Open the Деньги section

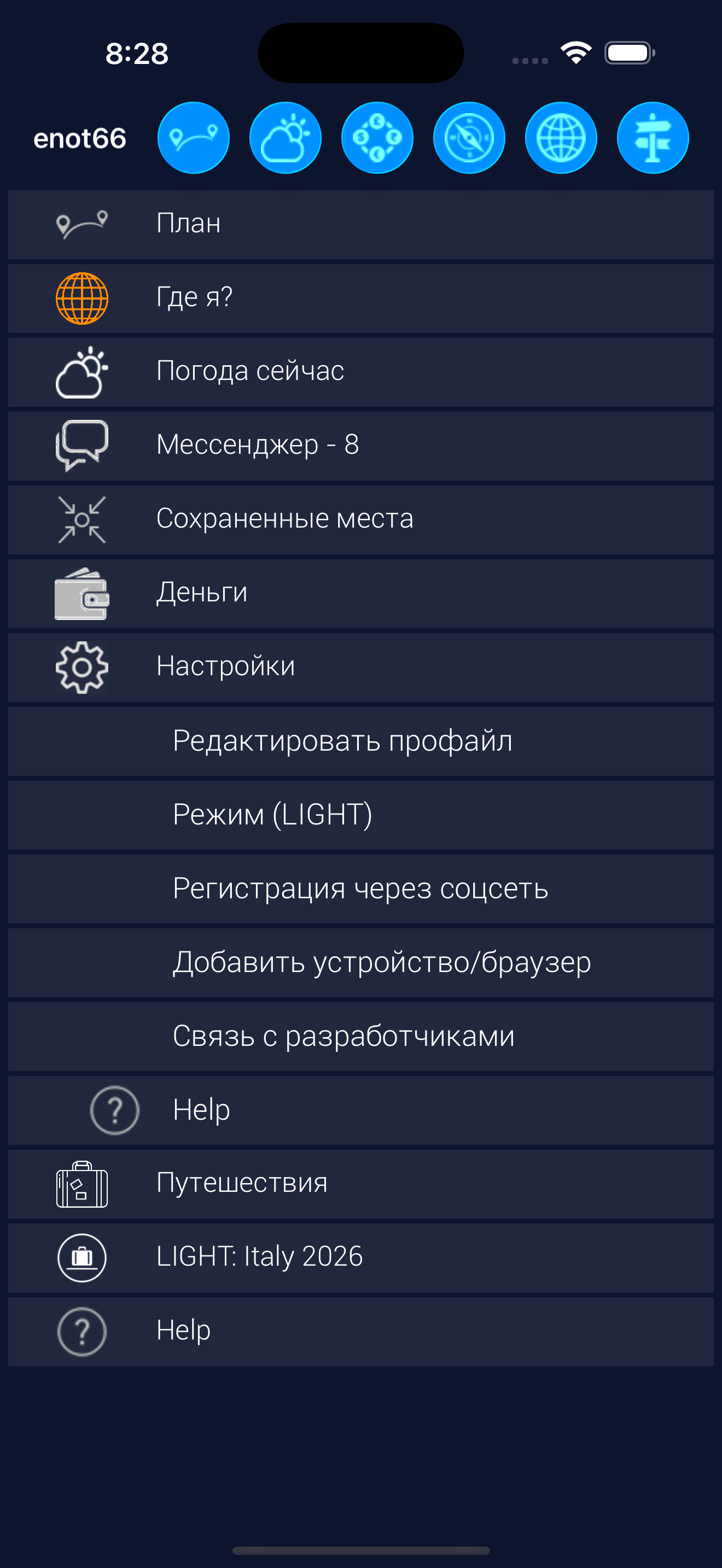click(360, 593)
